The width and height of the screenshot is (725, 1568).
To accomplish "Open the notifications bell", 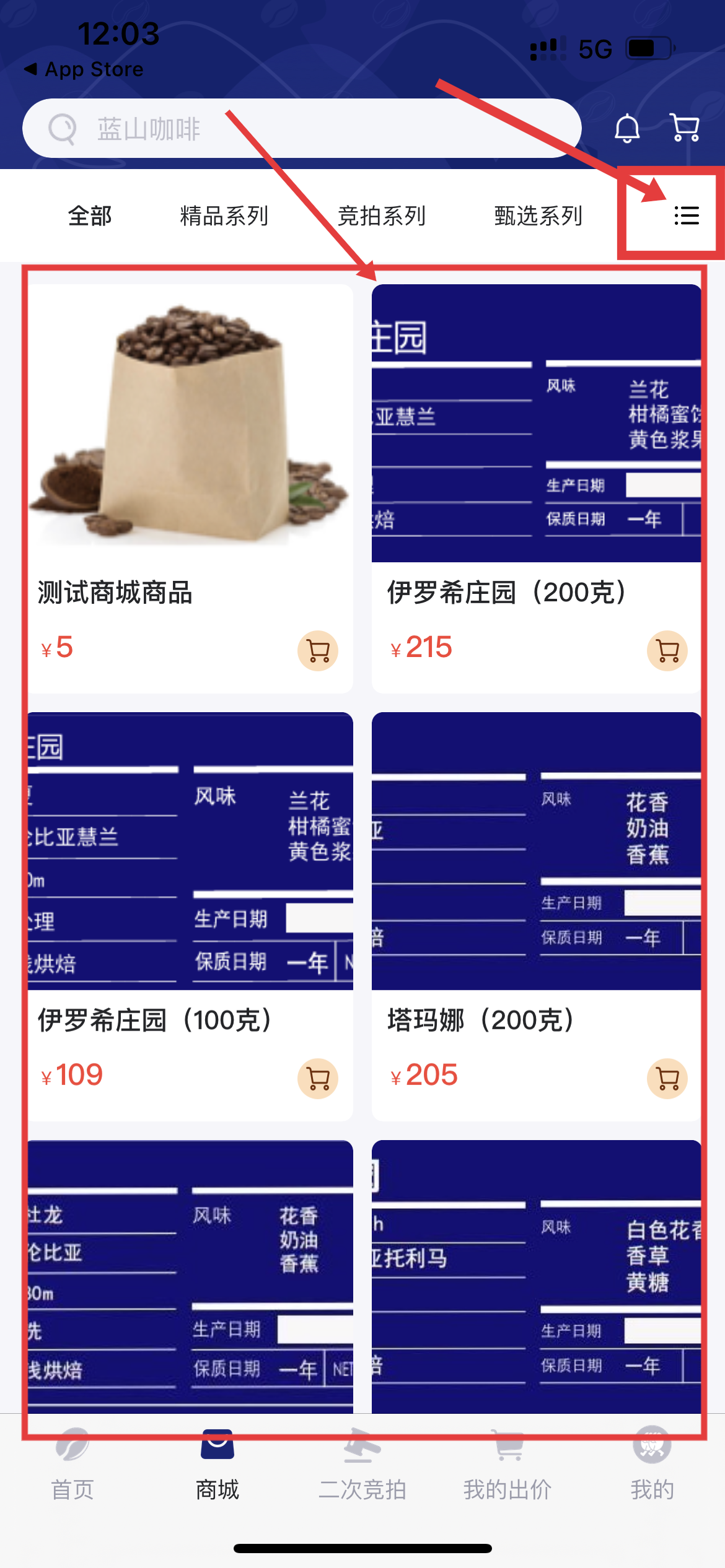I will [x=626, y=129].
